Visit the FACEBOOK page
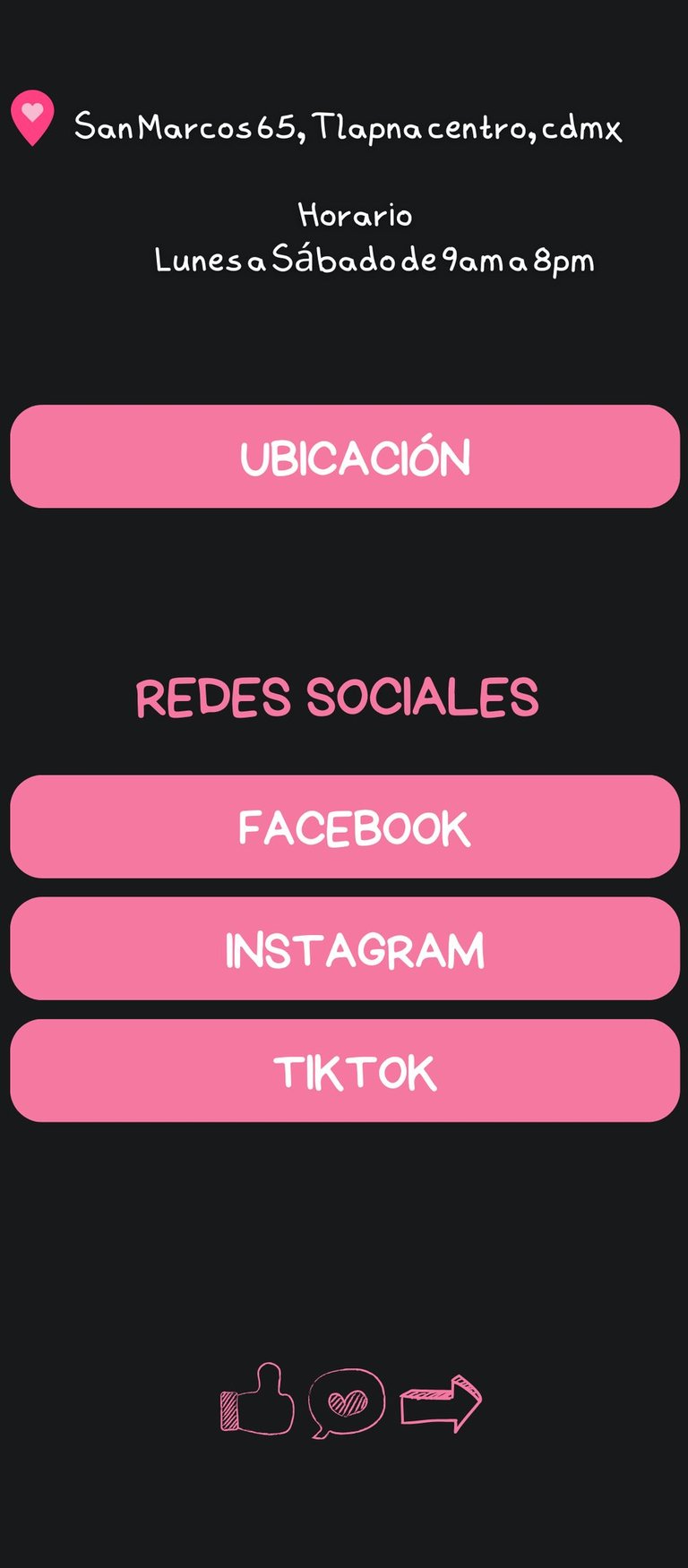688x1568 pixels. [x=345, y=827]
